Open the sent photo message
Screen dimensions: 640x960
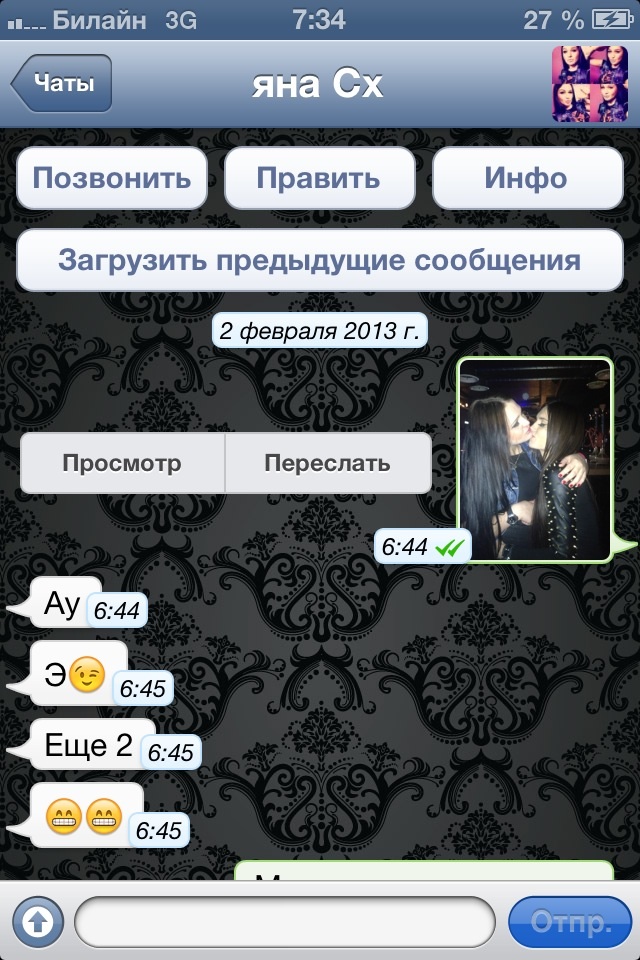coord(534,459)
